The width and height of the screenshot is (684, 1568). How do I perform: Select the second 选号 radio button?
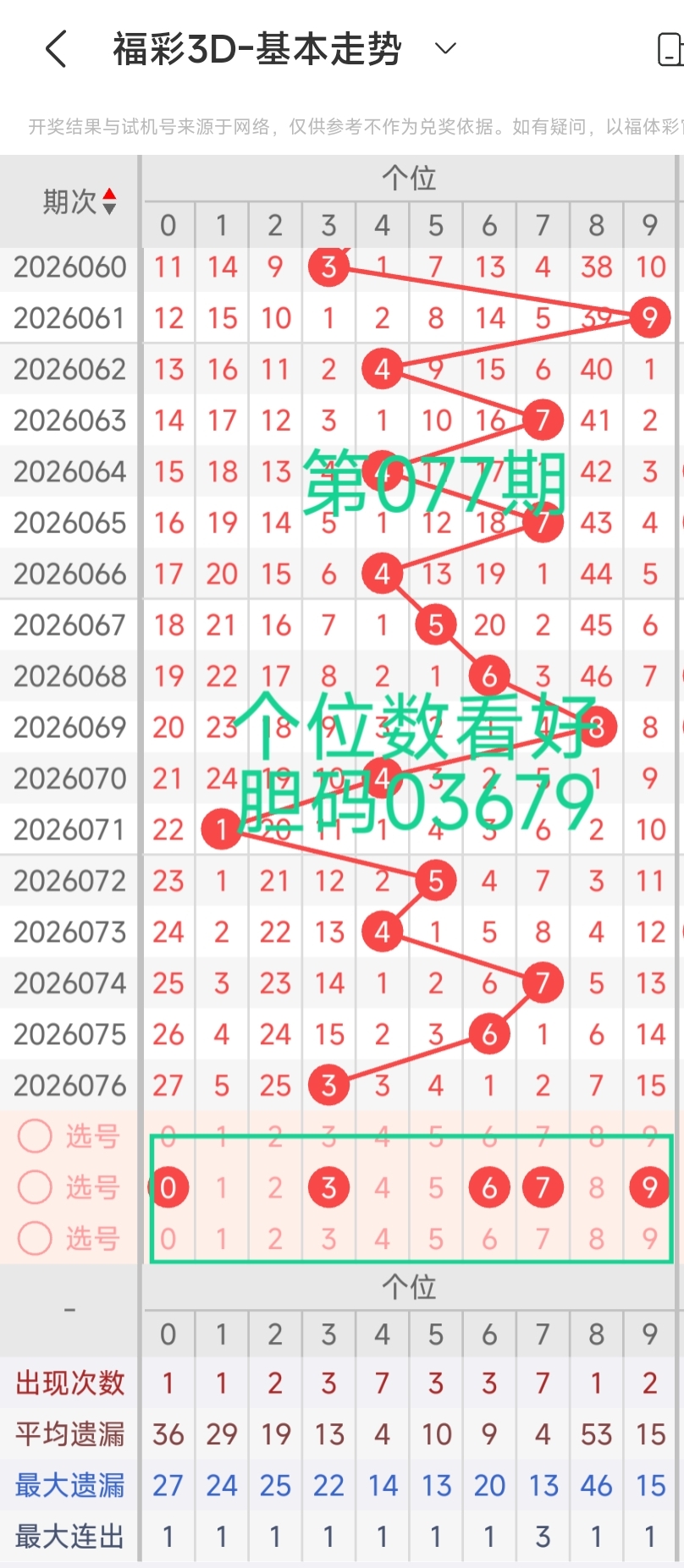click(35, 1186)
